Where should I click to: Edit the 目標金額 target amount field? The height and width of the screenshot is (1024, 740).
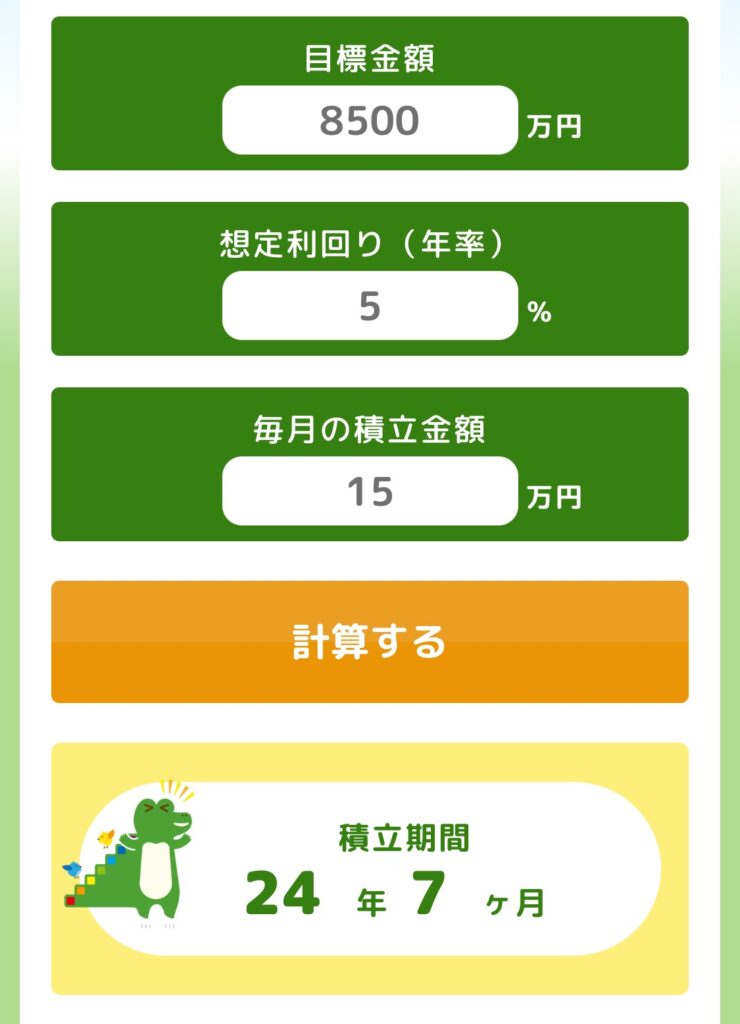(x=369, y=121)
